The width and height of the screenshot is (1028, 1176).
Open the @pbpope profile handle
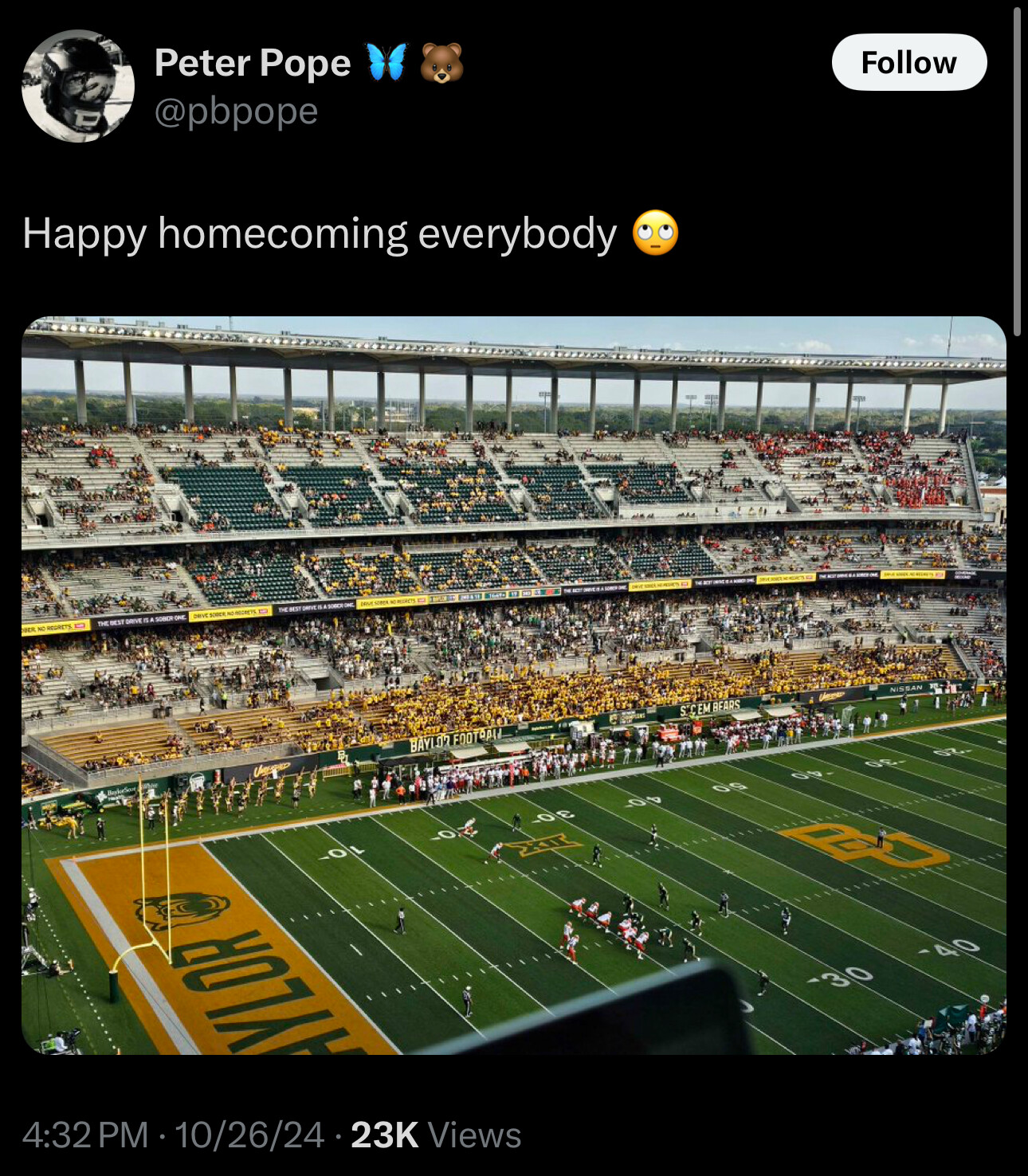(236, 111)
